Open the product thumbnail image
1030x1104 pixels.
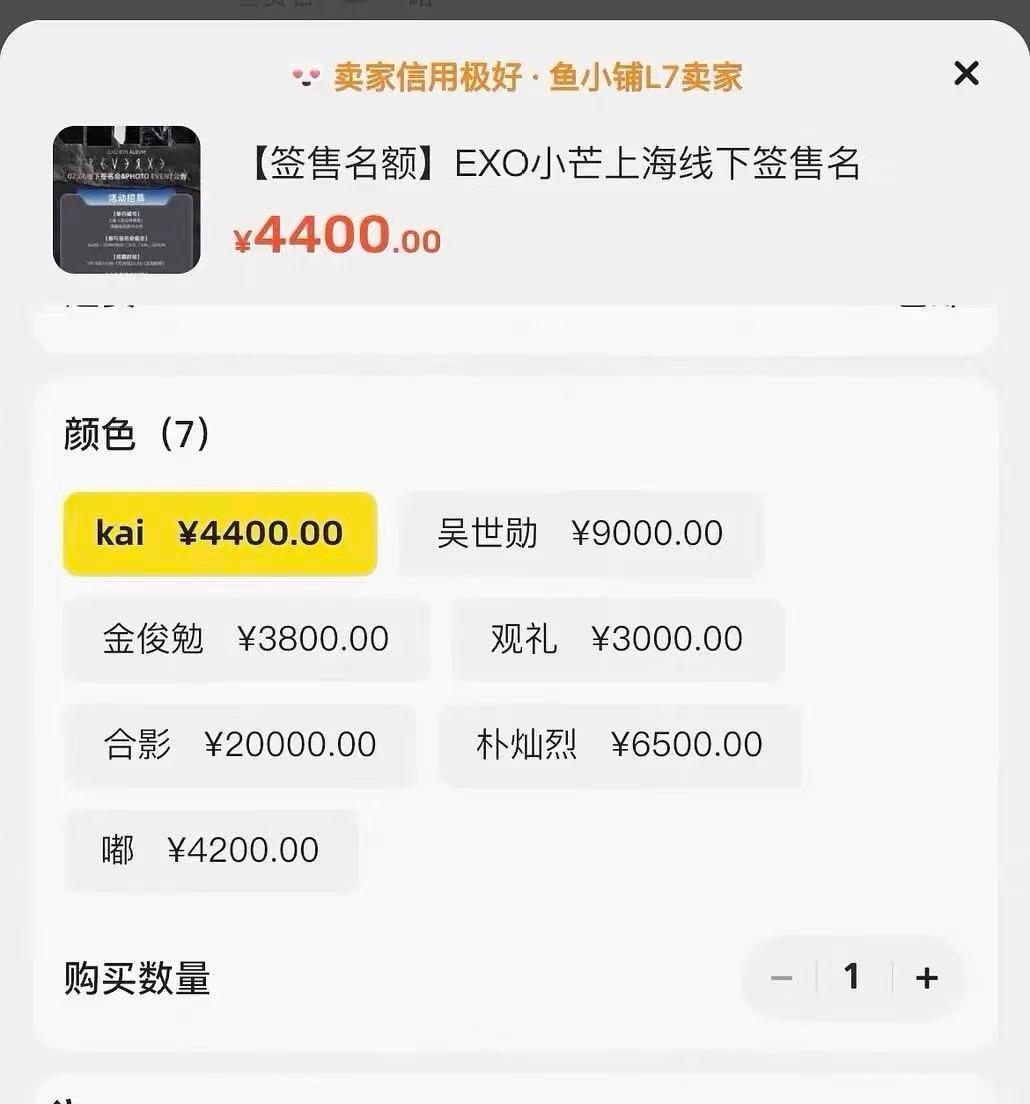pyautogui.click(x=126, y=200)
